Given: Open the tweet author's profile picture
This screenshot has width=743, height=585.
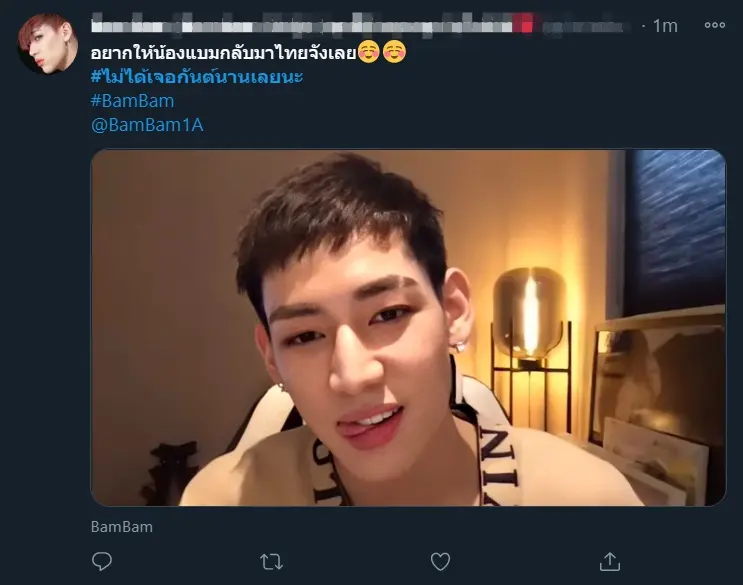Looking at the screenshot, I should click(47, 44).
